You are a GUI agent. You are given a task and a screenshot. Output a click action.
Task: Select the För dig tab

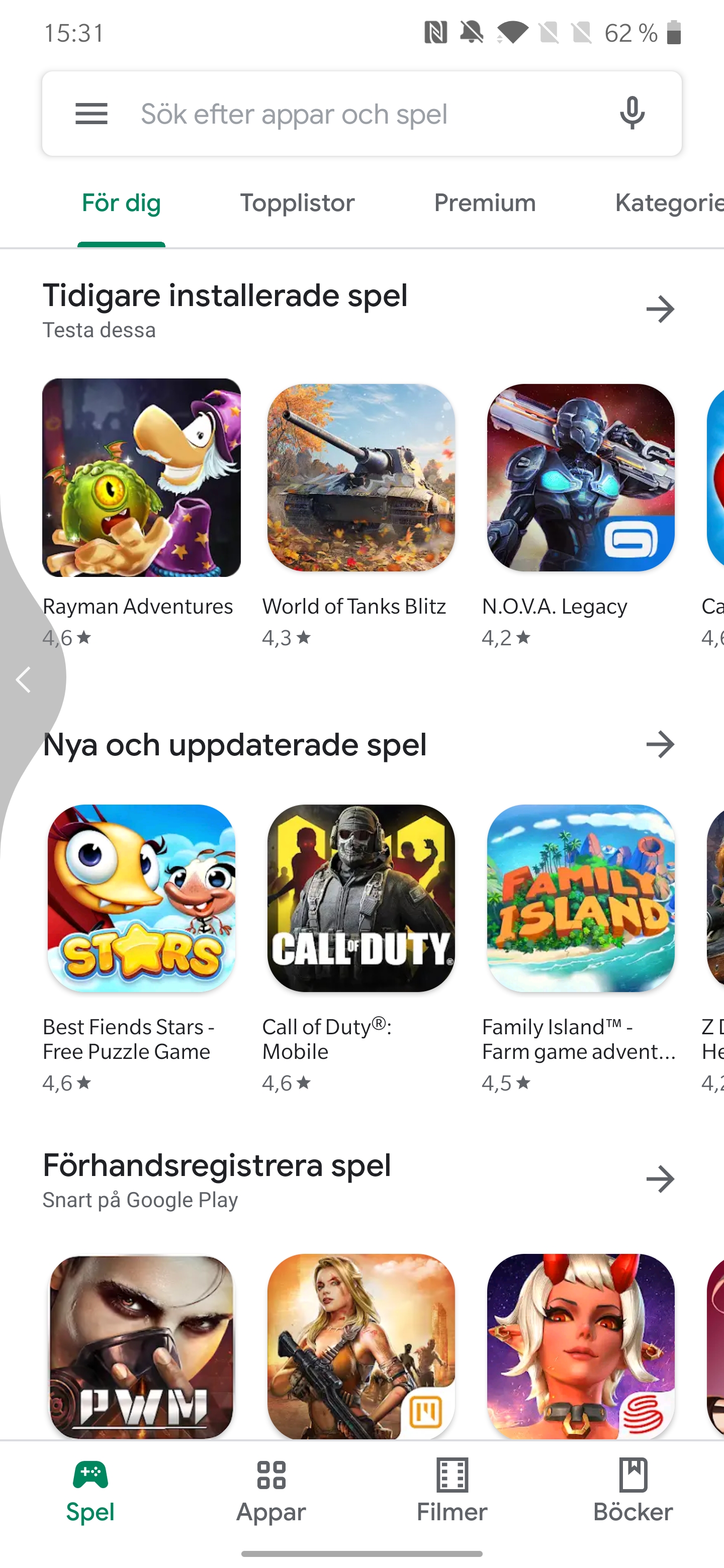pyautogui.click(x=121, y=204)
